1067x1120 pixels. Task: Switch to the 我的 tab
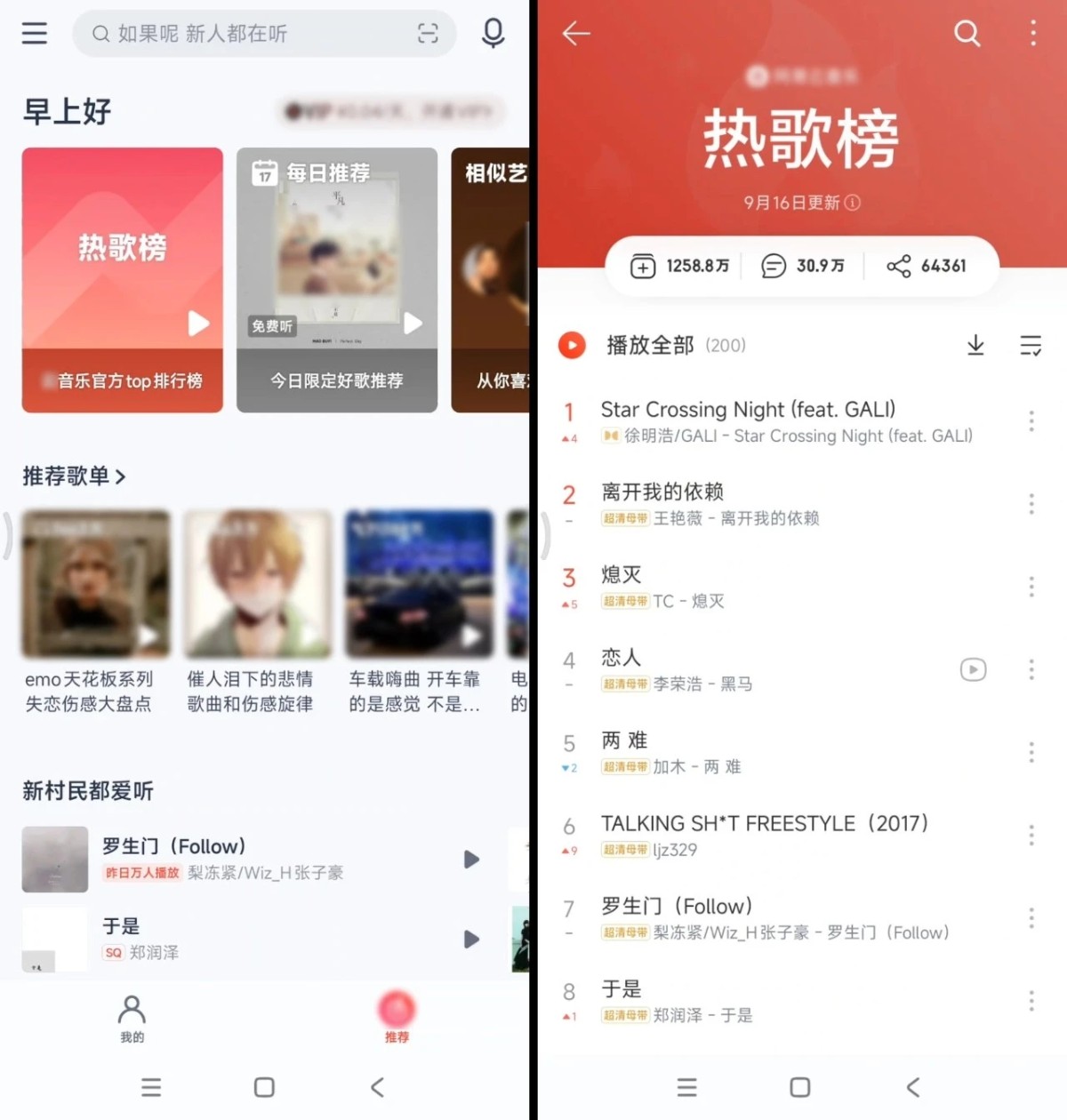pos(132,1018)
